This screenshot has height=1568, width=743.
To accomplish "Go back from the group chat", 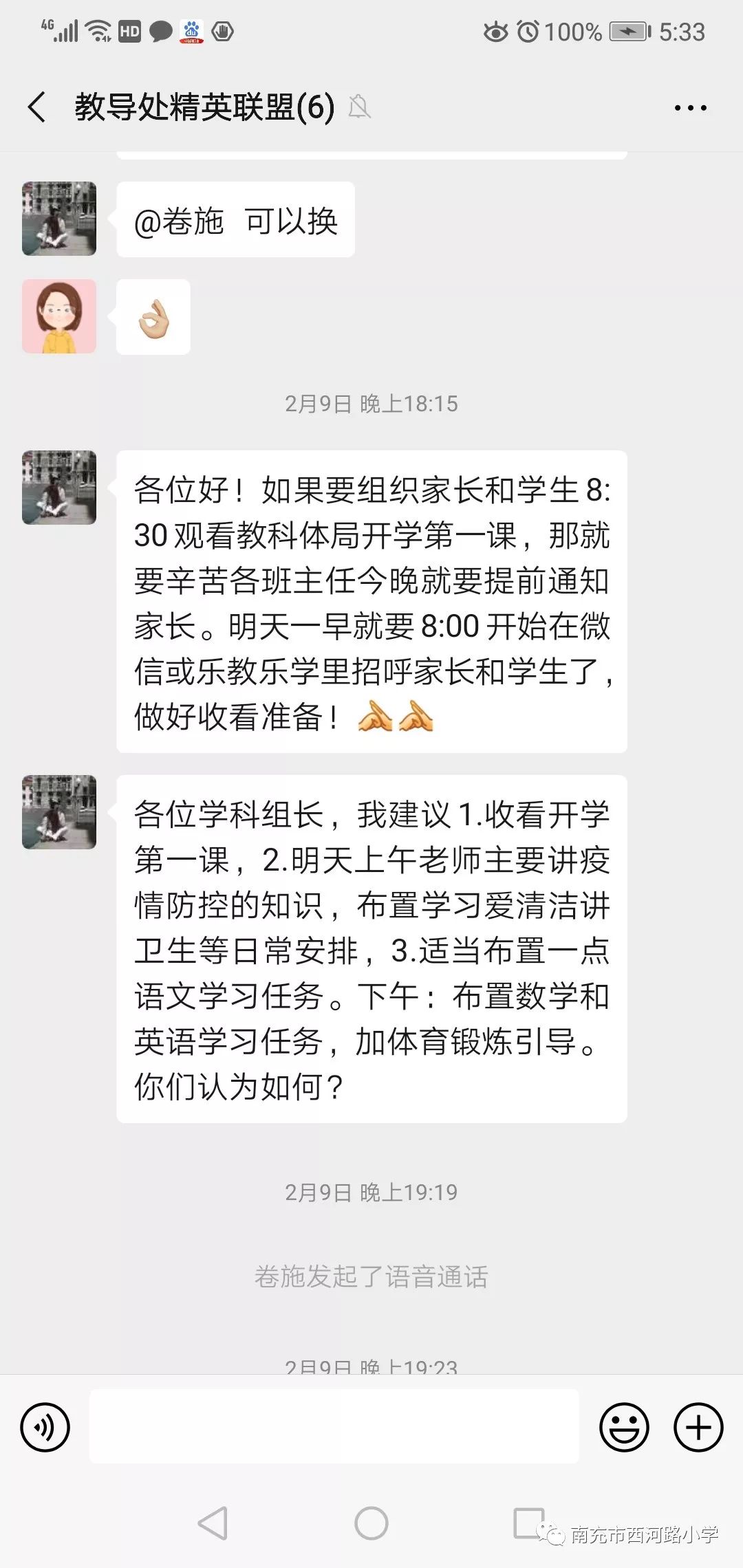I will coord(37,107).
